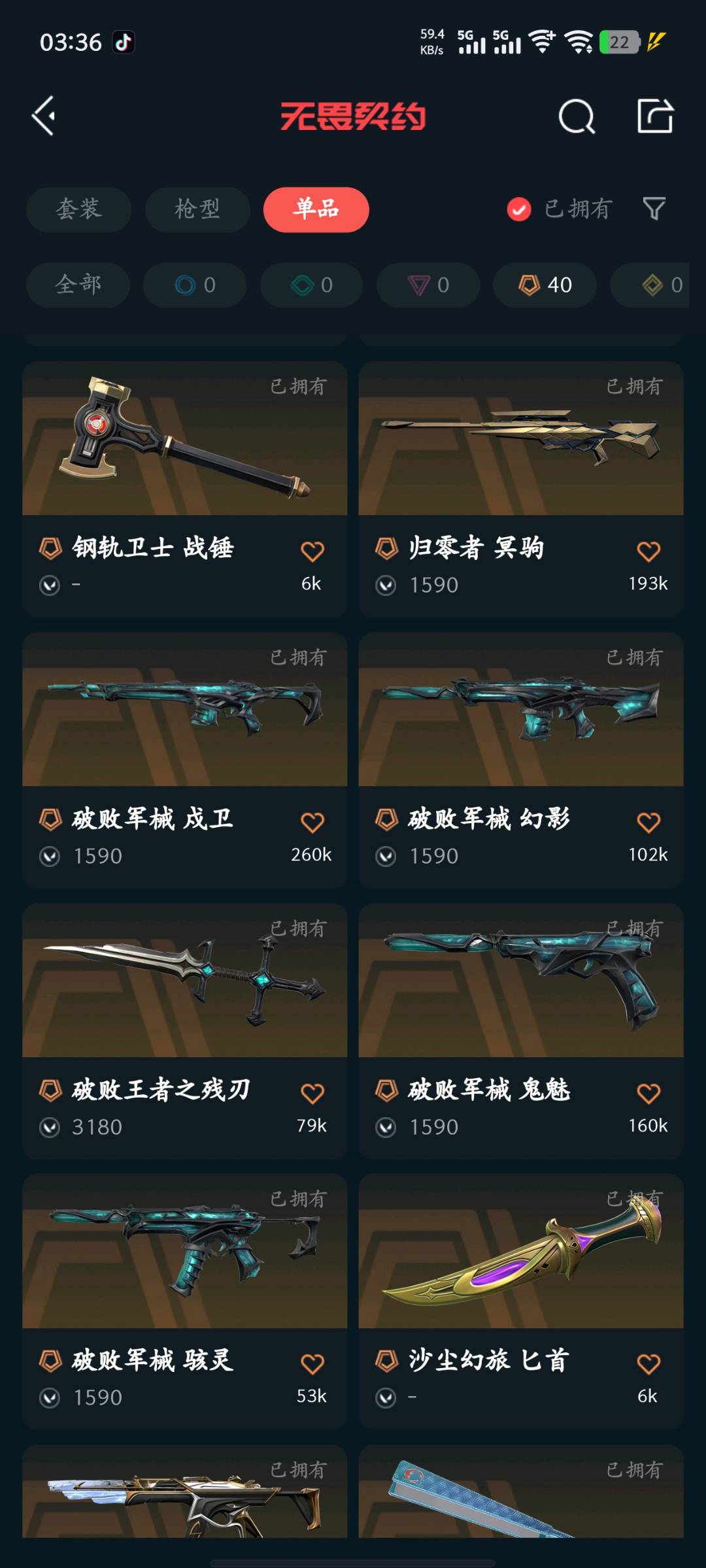Viewport: 706px width, 1568px height.
Task: Like the 破败军械 戍卫 skin
Action: [x=312, y=822]
